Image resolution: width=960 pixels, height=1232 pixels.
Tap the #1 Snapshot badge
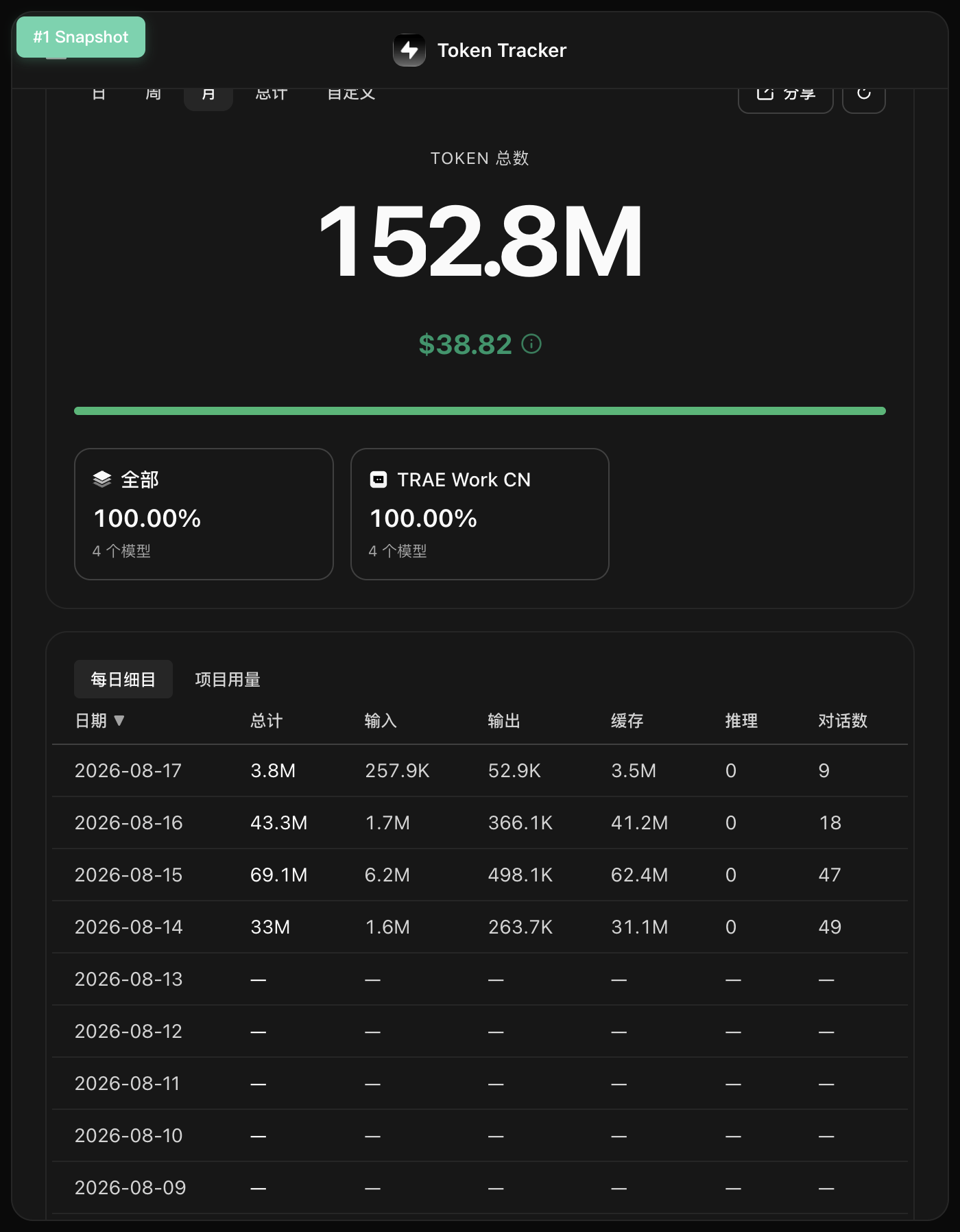[81, 37]
